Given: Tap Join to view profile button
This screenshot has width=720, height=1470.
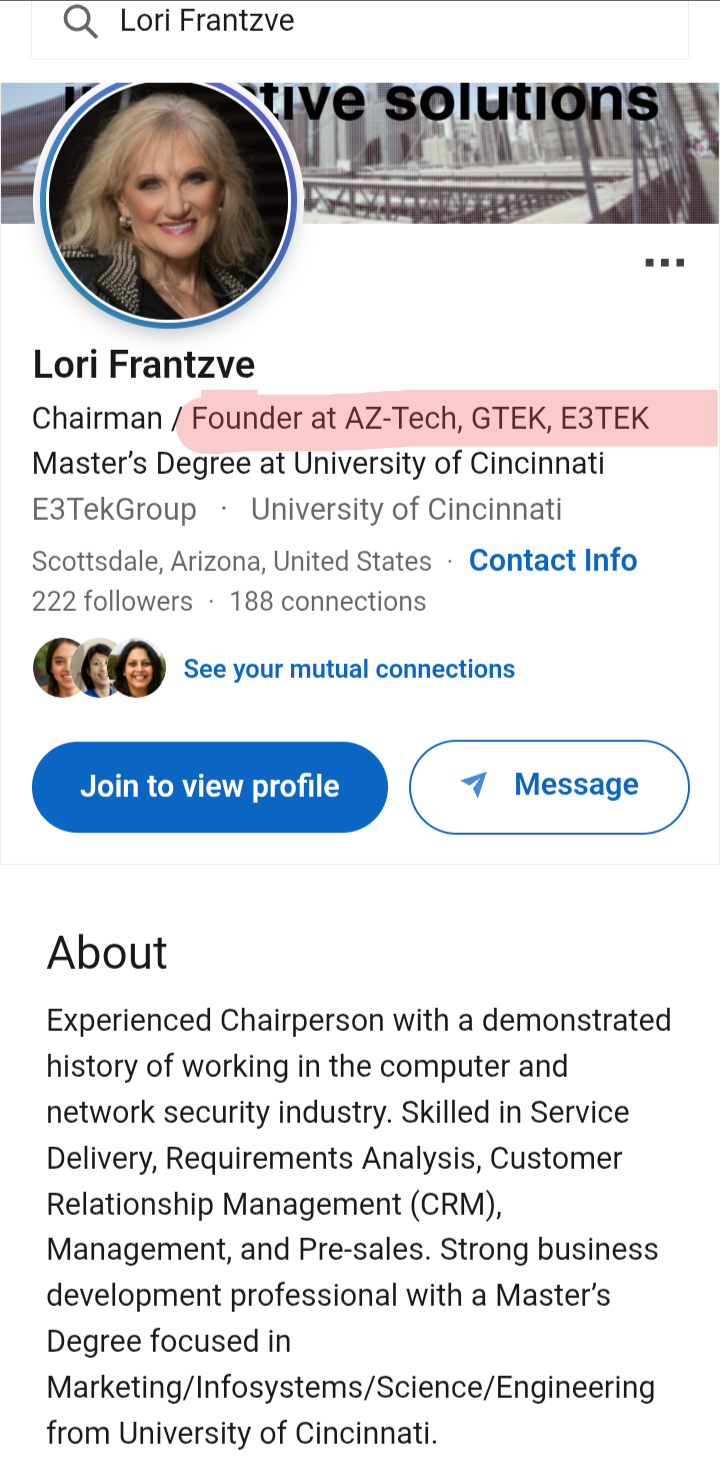Looking at the screenshot, I should [210, 787].
